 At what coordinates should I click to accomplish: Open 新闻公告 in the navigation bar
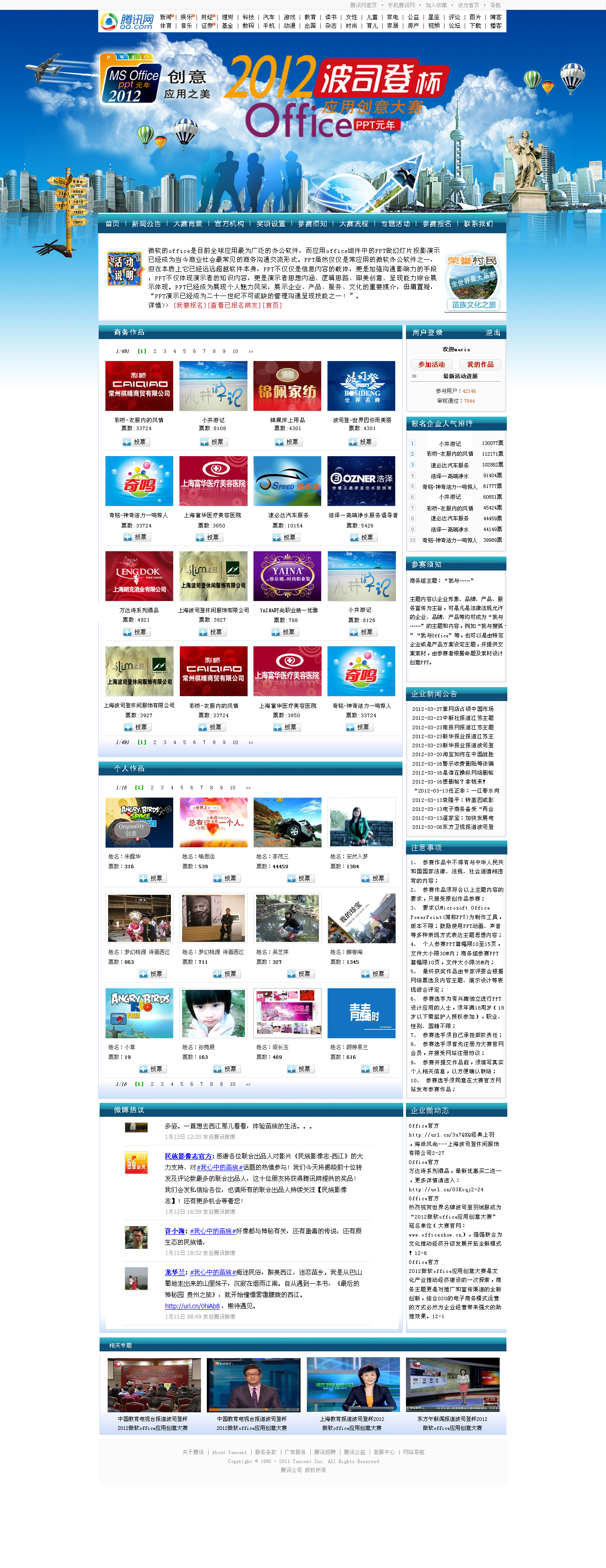[x=146, y=223]
